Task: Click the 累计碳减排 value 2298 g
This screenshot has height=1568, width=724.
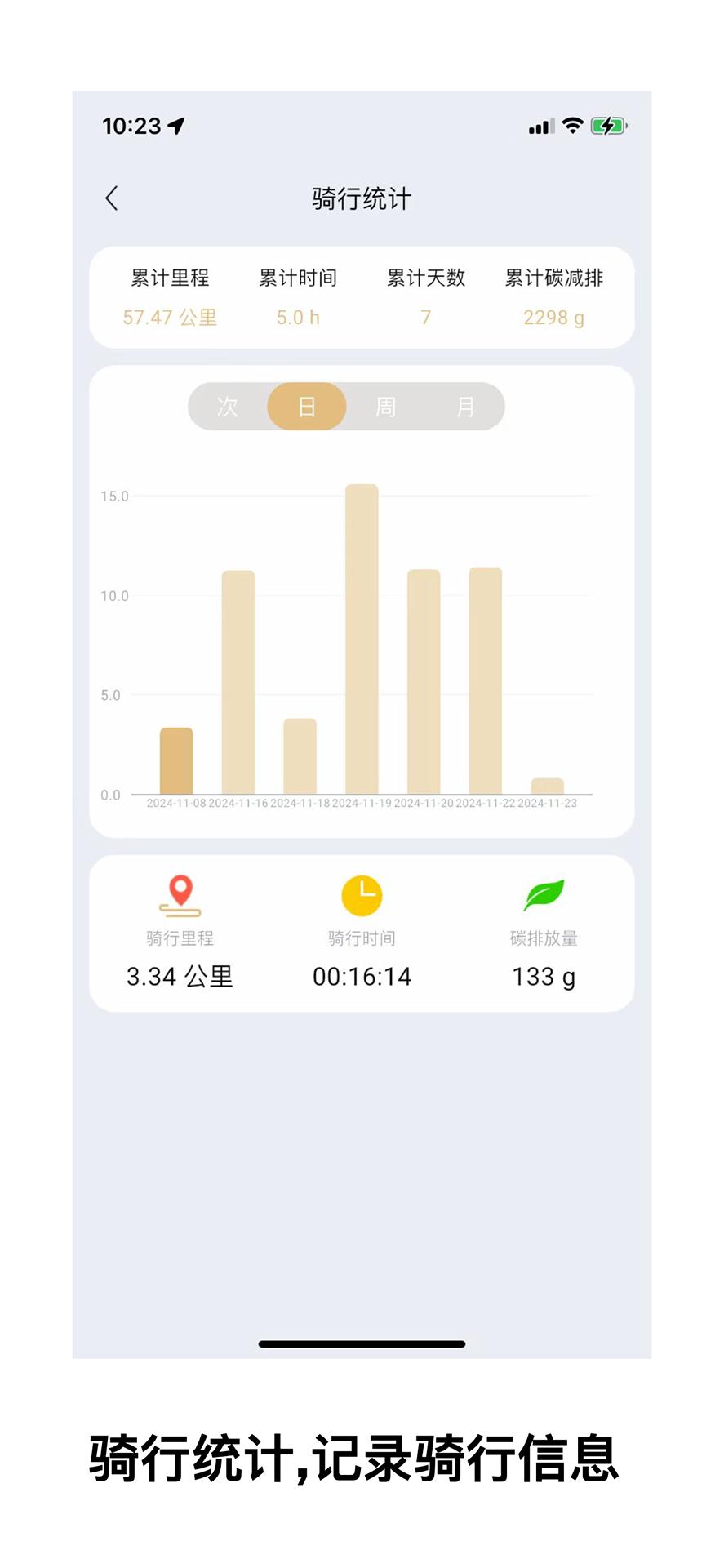Action: 554,318
